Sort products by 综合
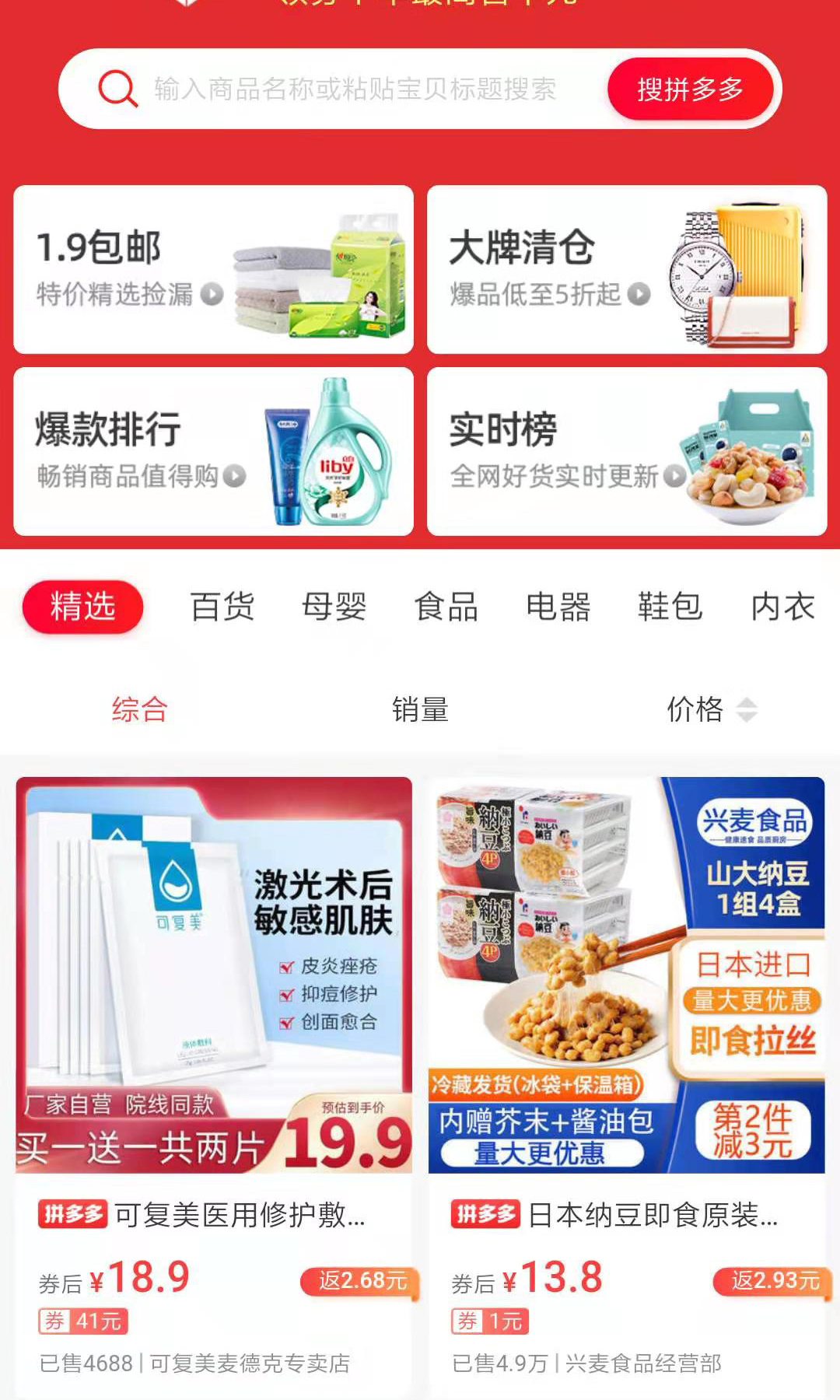This screenshot has height=1400, width=840. (x=140, y=709)
